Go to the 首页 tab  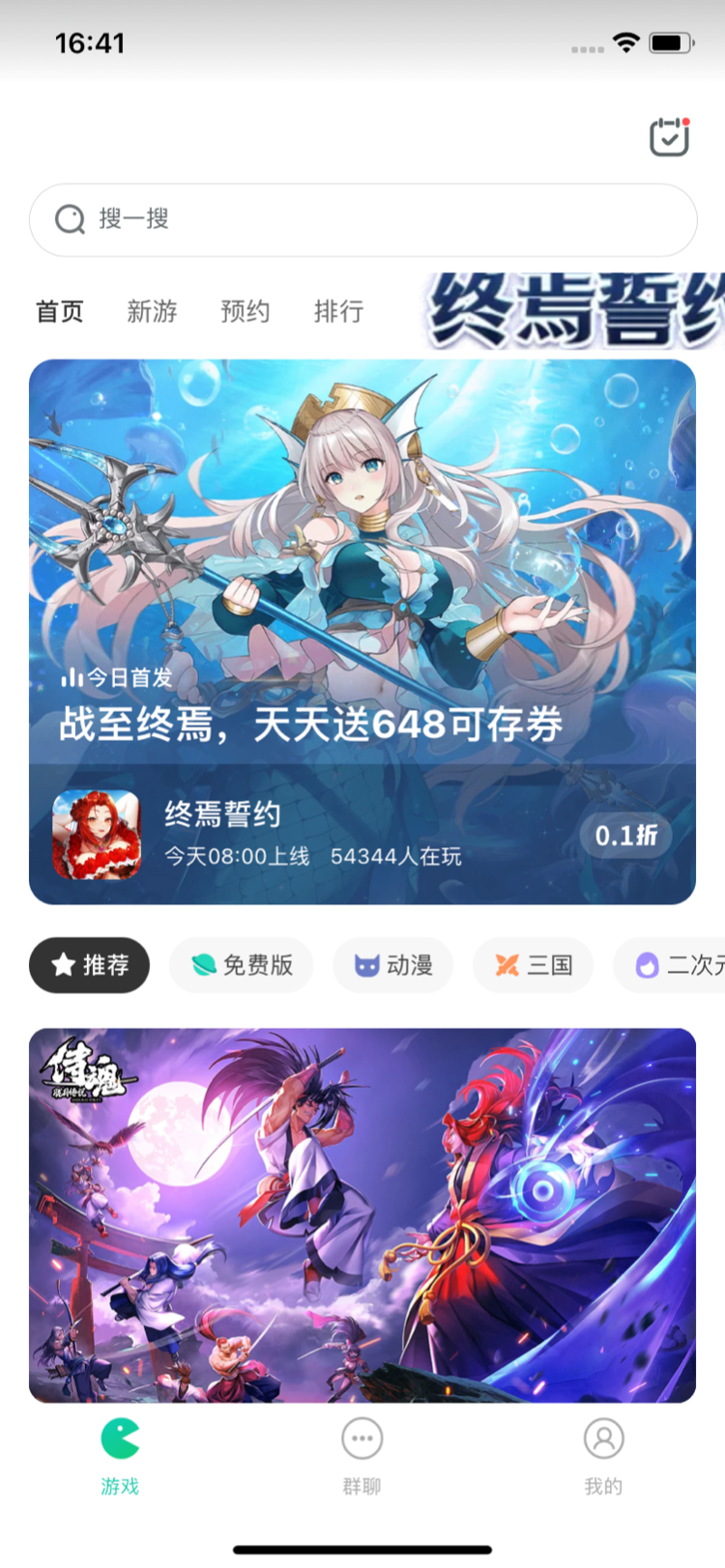tap(60, 311)
